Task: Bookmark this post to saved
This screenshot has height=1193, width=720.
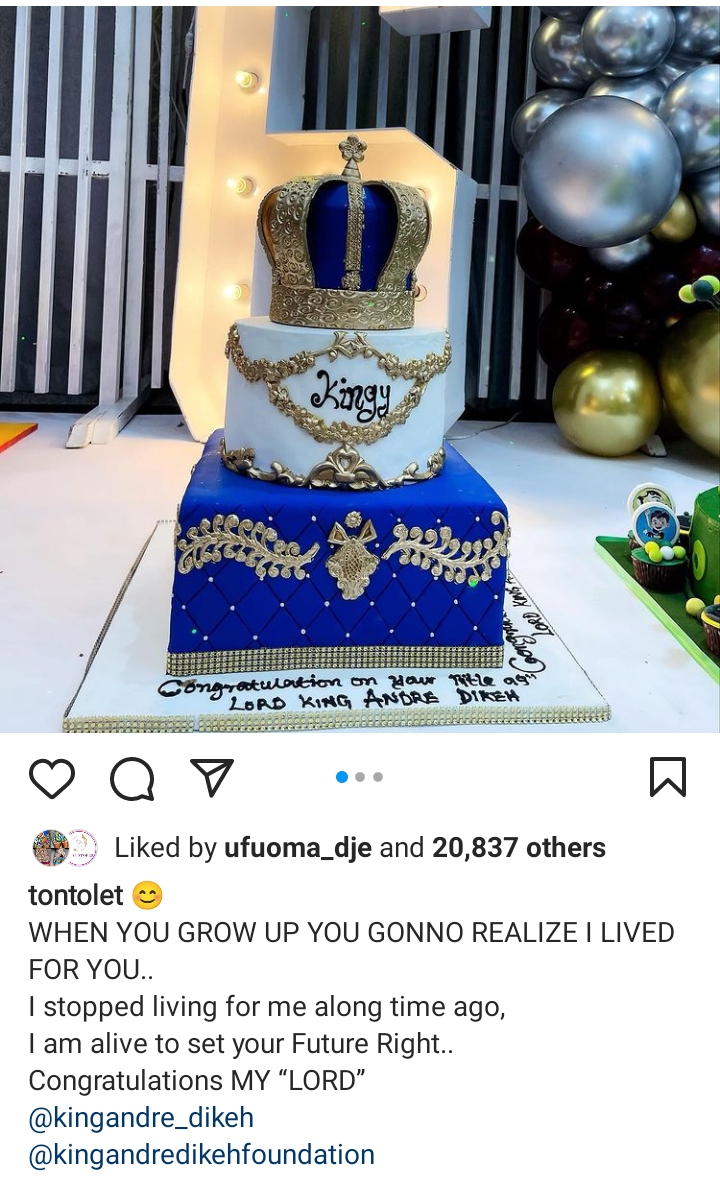Action: pyautogui.click(x=667, y=777)
